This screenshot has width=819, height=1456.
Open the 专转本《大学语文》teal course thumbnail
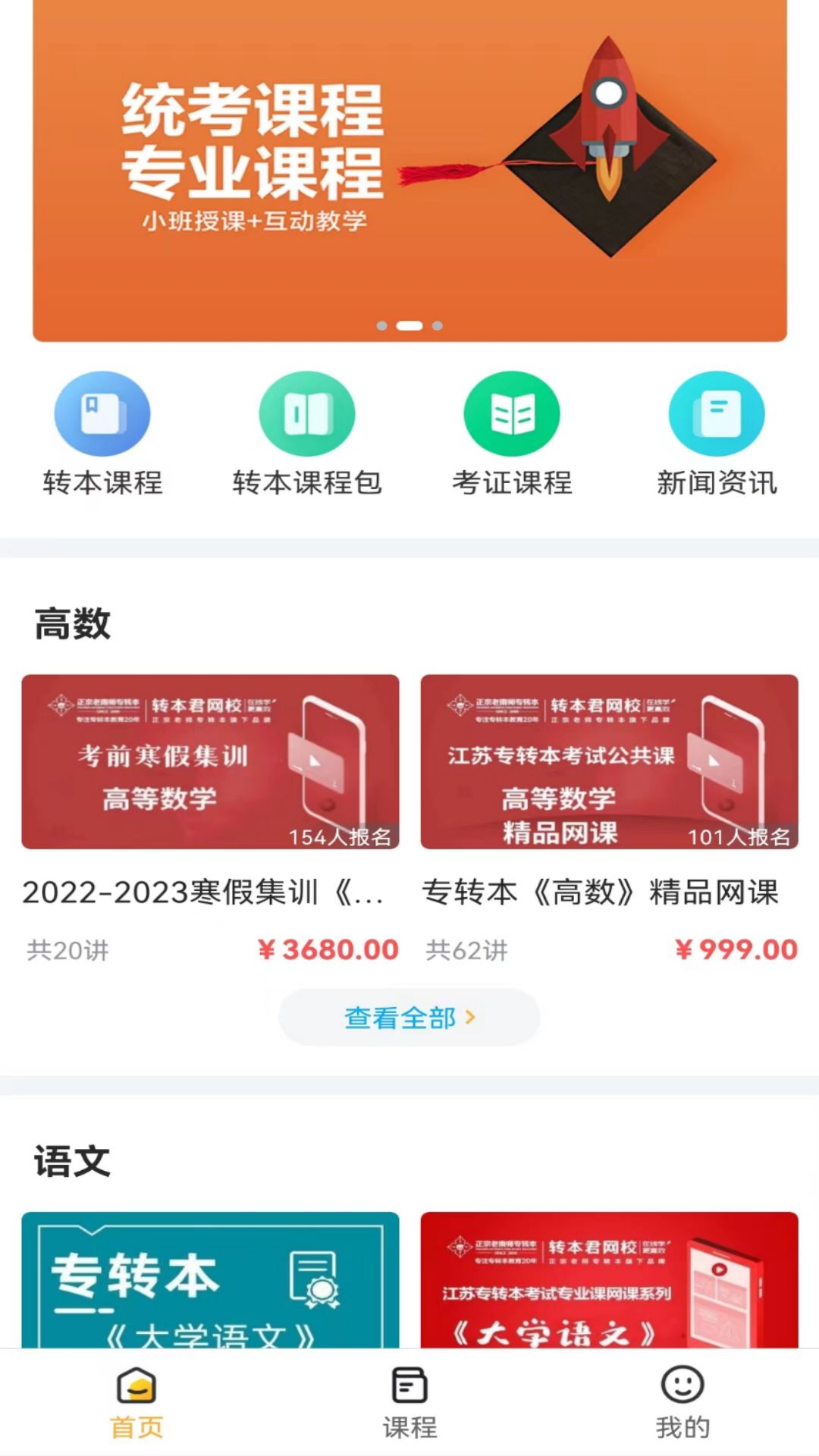(x=210, y=1289)
